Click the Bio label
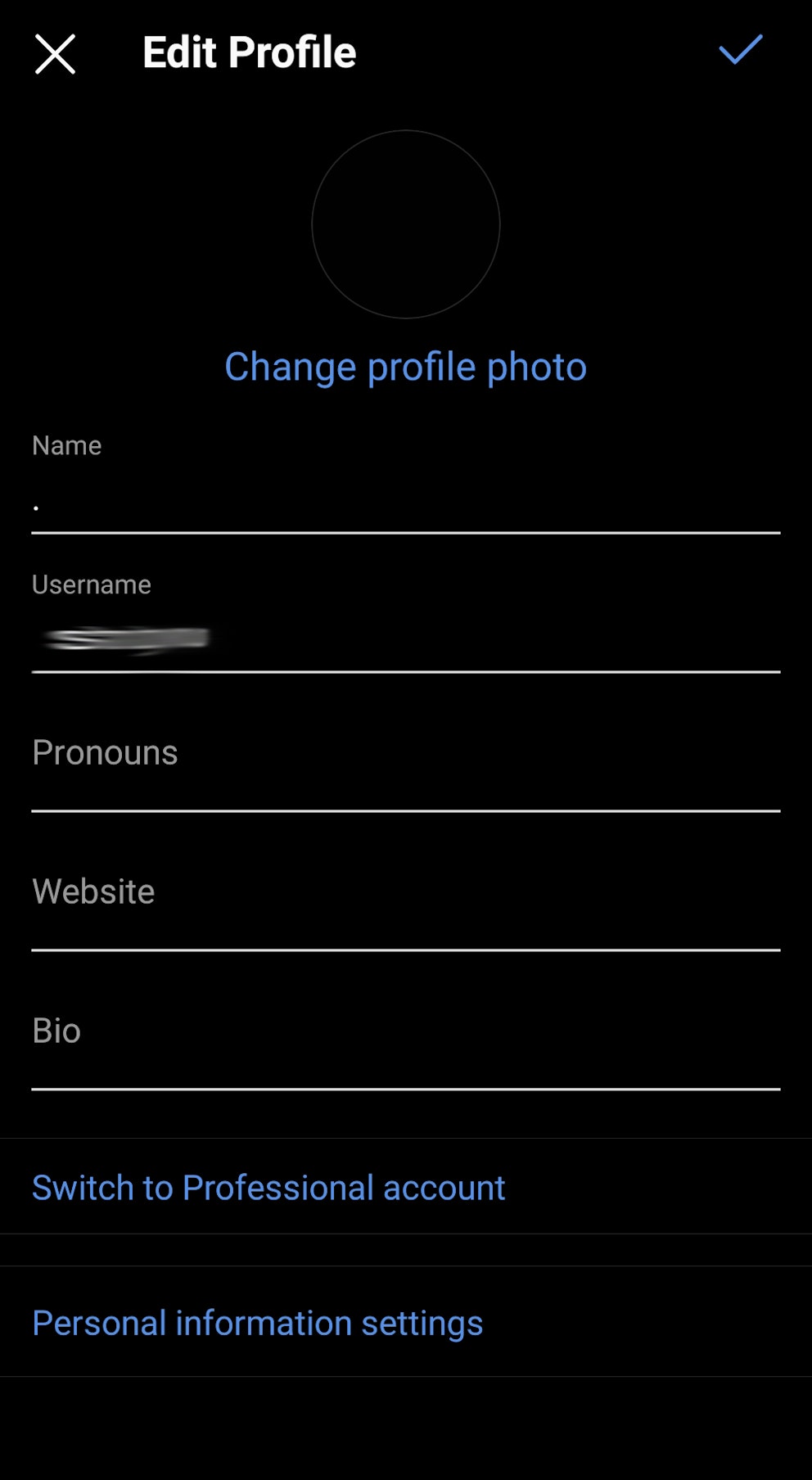The image size is (812, 1480). click(56, 1030)
